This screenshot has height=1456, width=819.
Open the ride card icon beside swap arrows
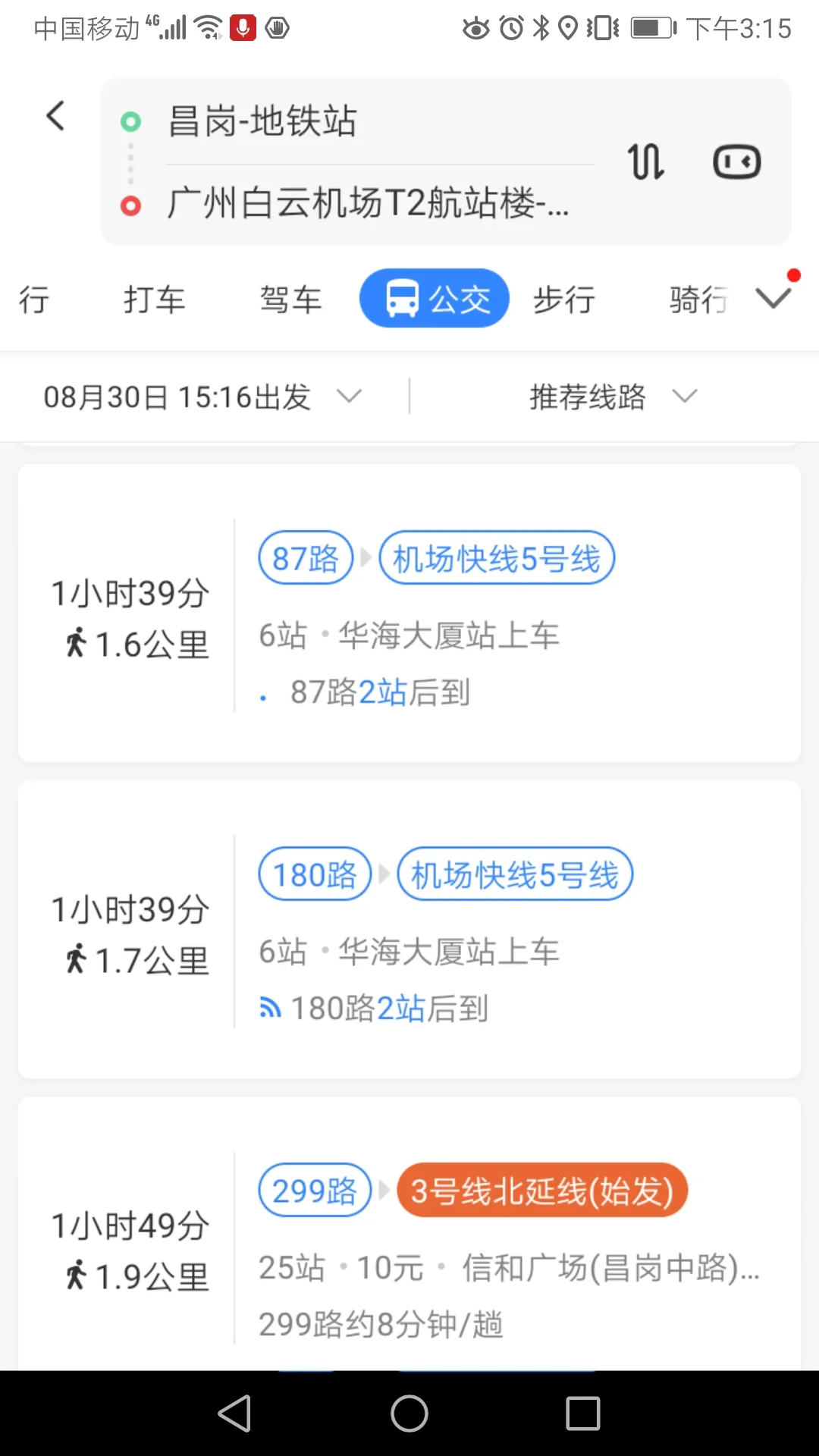736,161
